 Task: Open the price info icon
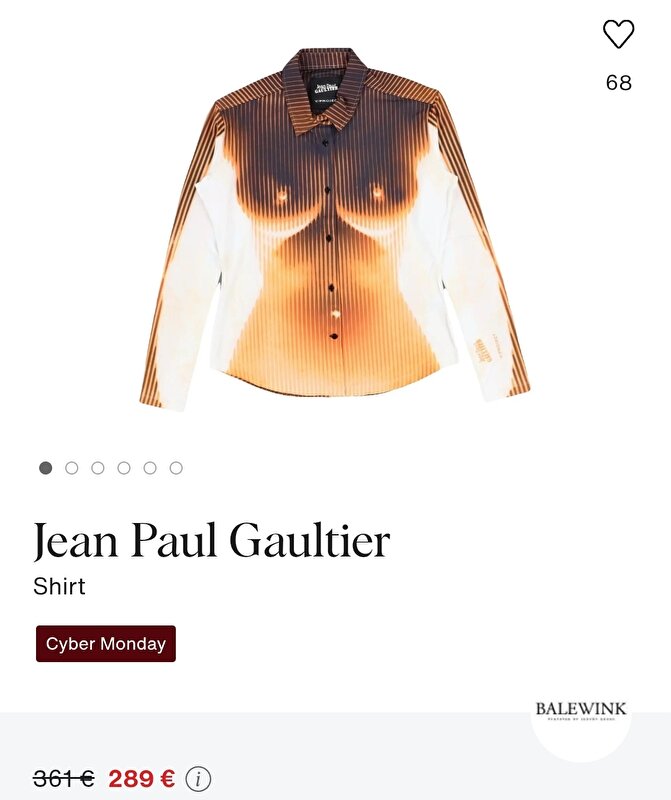pyautogui.click(x=198, y=779)
